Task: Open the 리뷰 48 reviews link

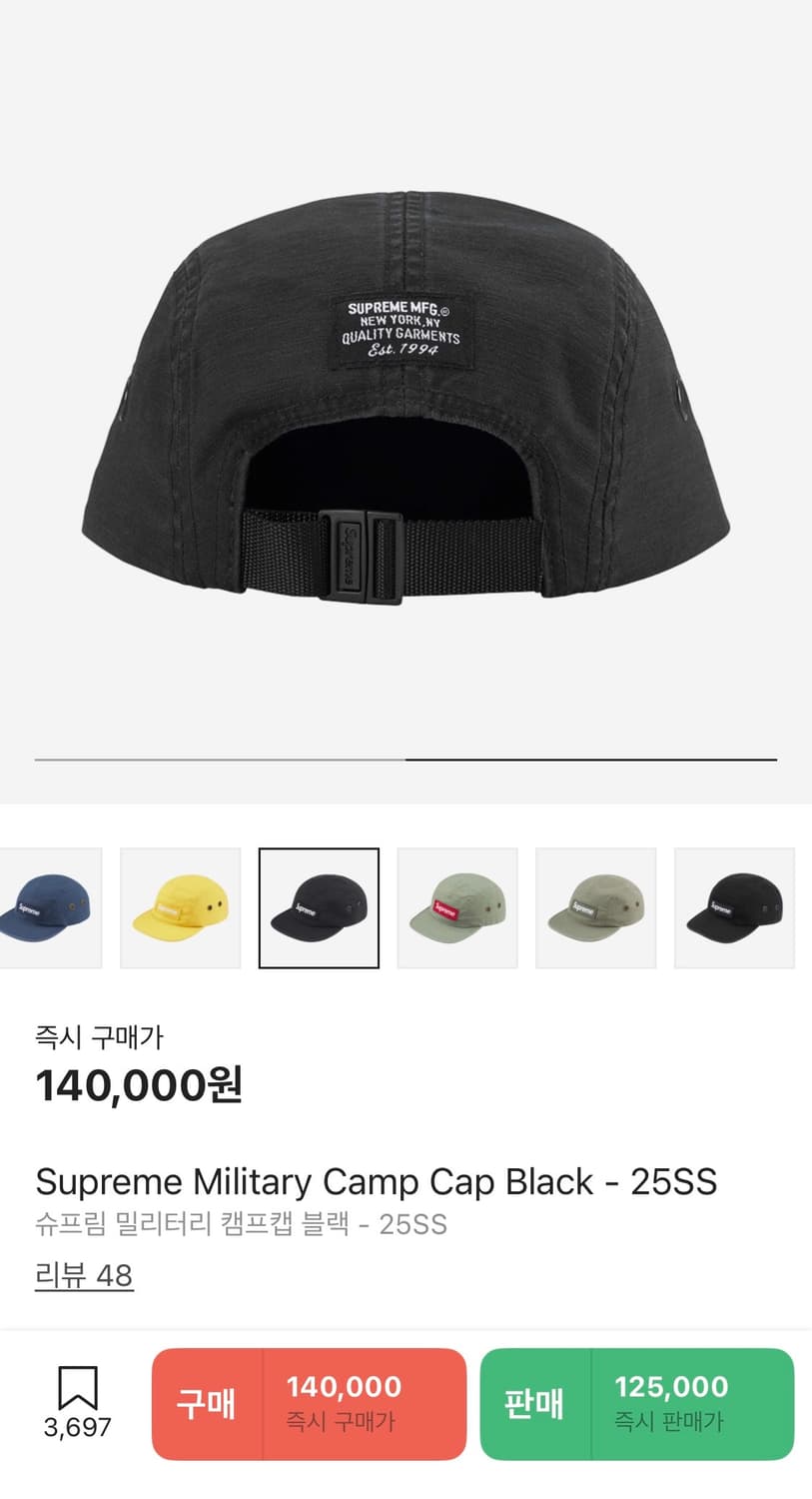Action: tap(84, 1275)
